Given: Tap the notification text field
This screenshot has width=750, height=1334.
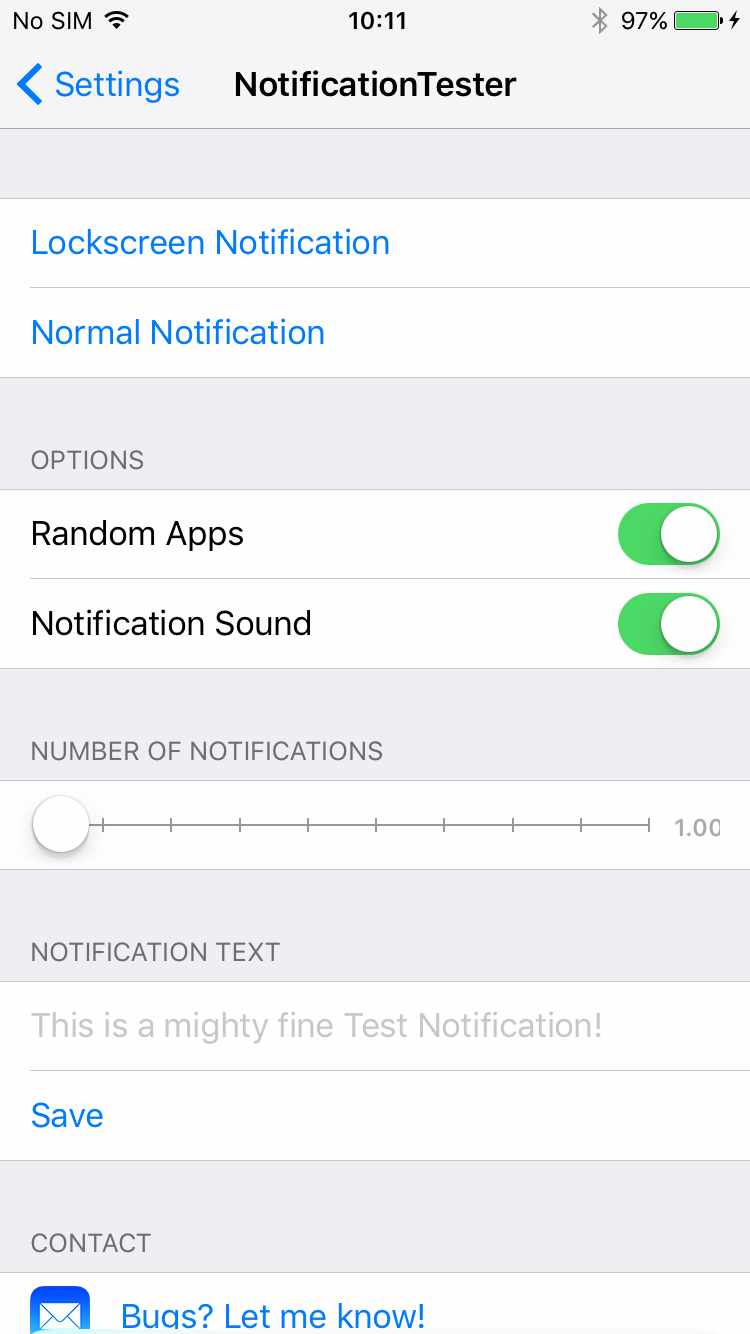Looking at the screenshot, I should click(375, 1026).
